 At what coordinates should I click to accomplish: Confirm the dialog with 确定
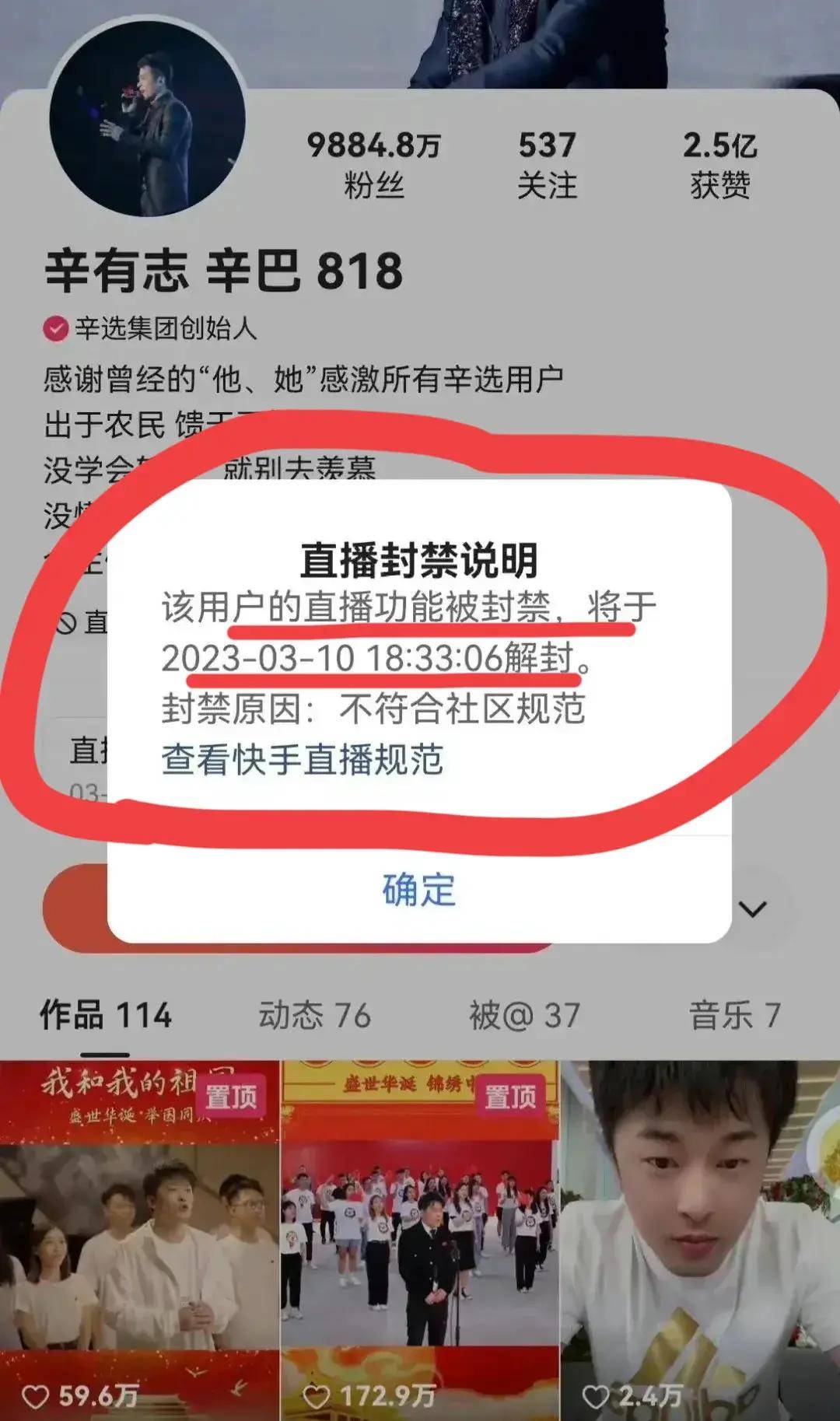[418, 889]
